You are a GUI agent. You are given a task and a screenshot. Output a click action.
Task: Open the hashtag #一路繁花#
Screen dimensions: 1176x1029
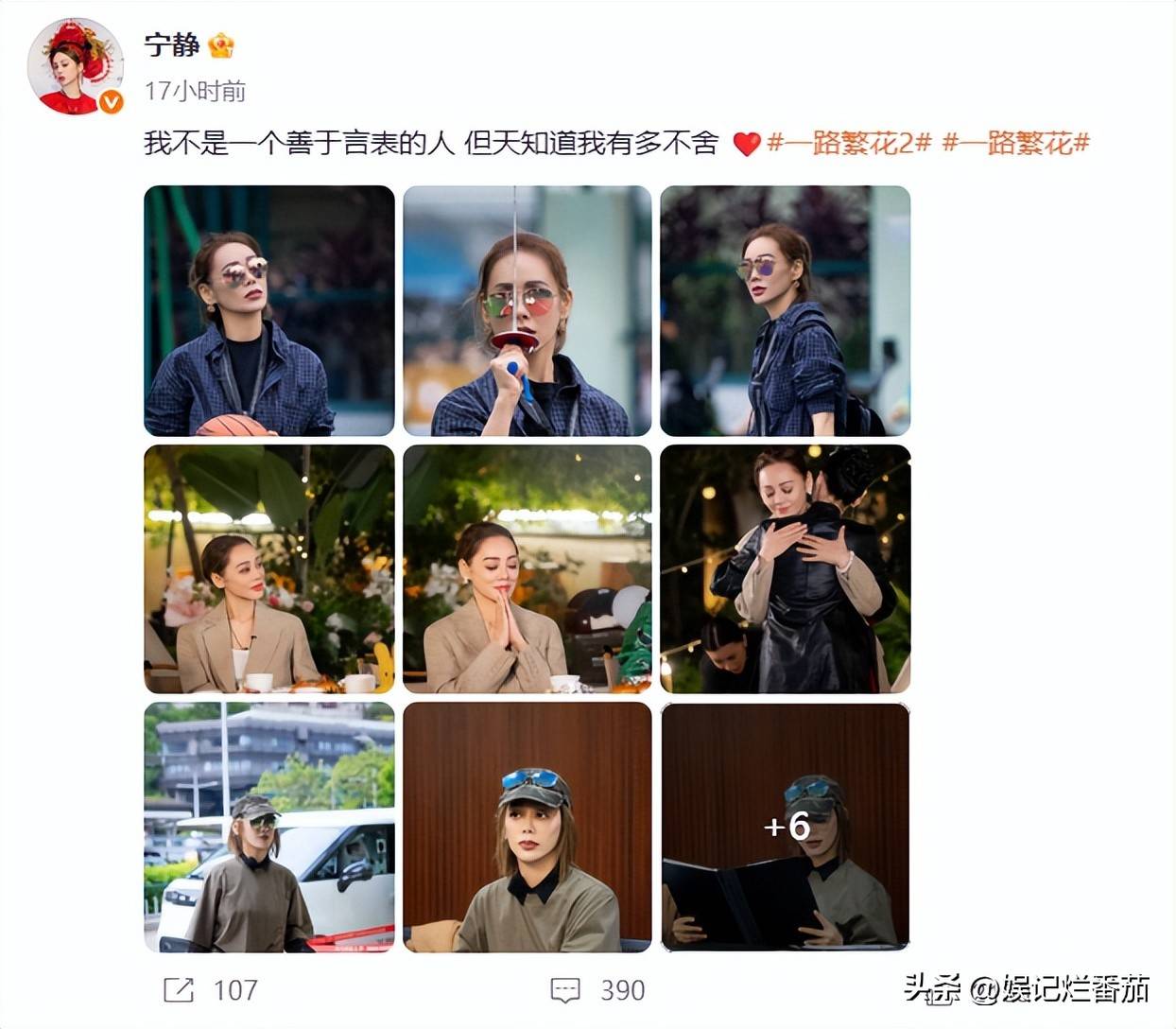point(1016,143)
